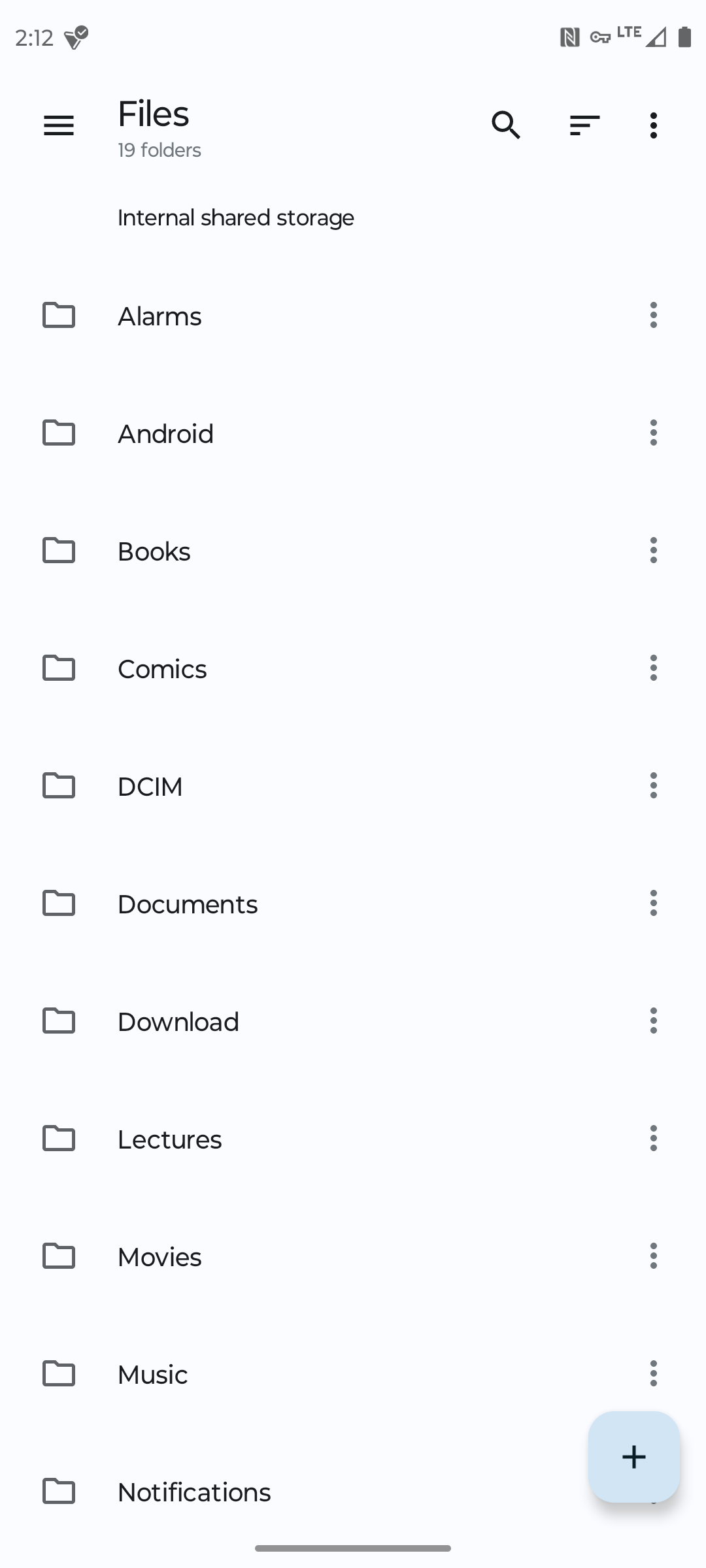The height and width of the screenshot is (1568, 706).
Task: Tap the search icon in the toolbar
Action: pyautogui.click(x=506, y=125)
